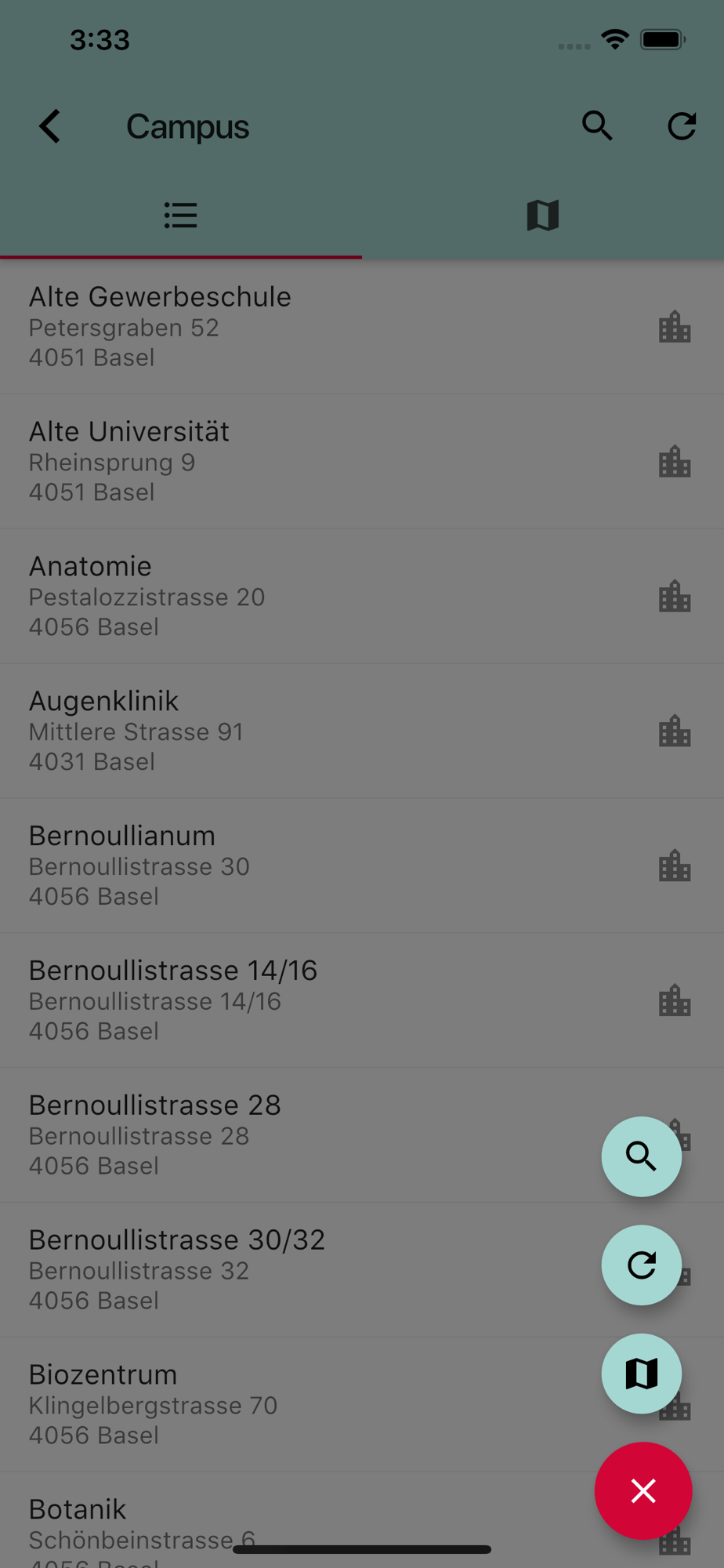View the Biozentrum building
The image size is (724, 1568).
click(x=362, y=1405)
